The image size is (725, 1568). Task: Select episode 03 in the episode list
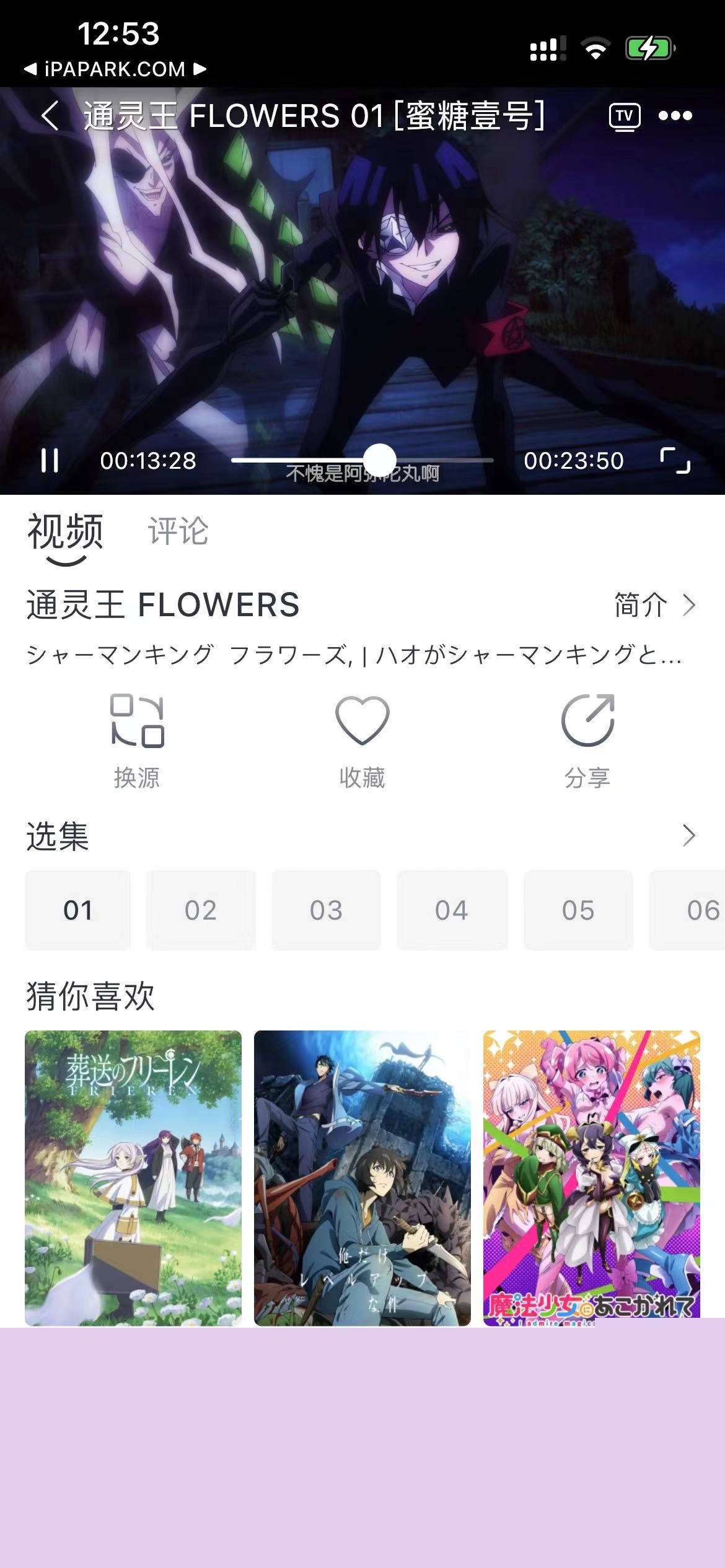[x=327, y=910]
